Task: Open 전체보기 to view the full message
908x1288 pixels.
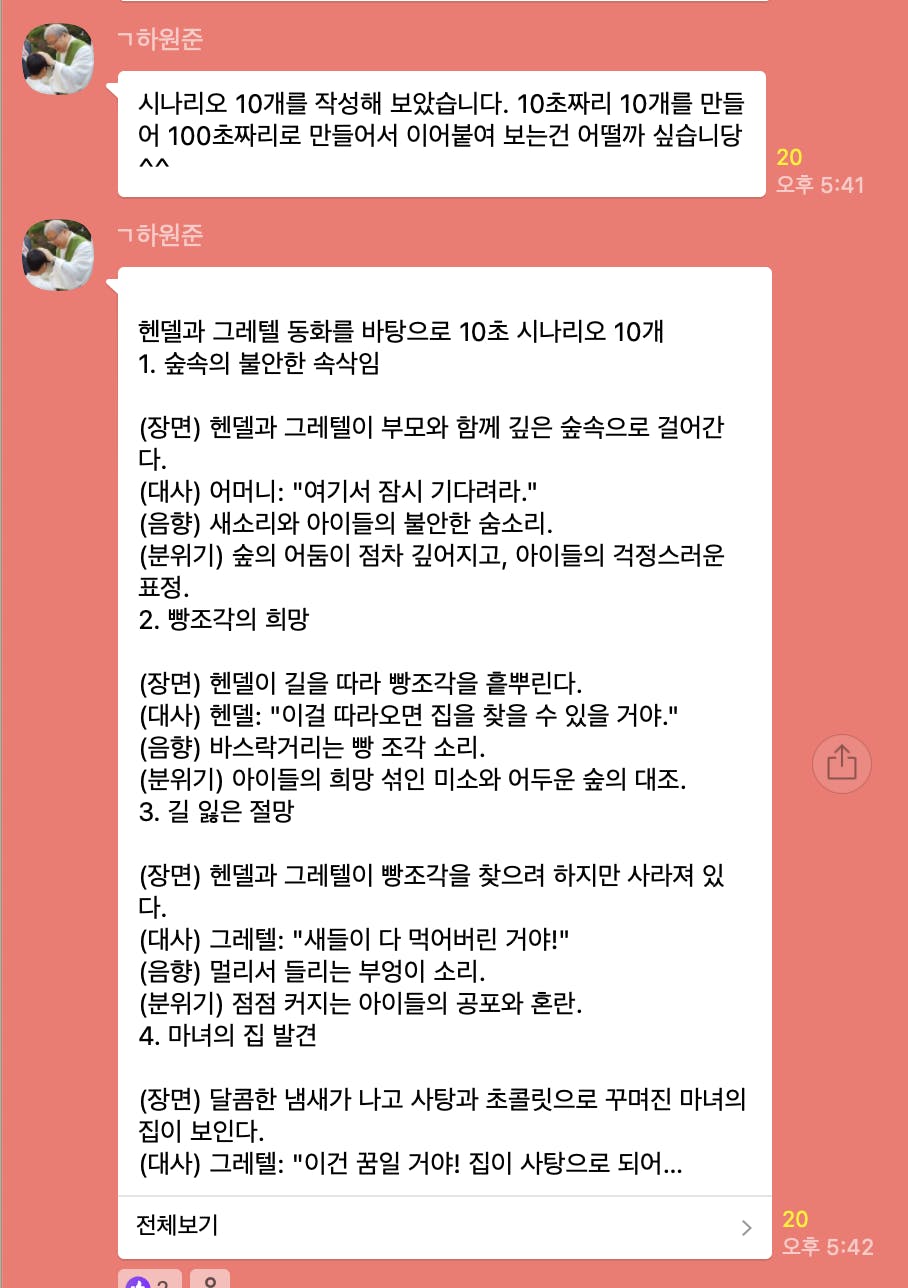Action: point(444,1226)
